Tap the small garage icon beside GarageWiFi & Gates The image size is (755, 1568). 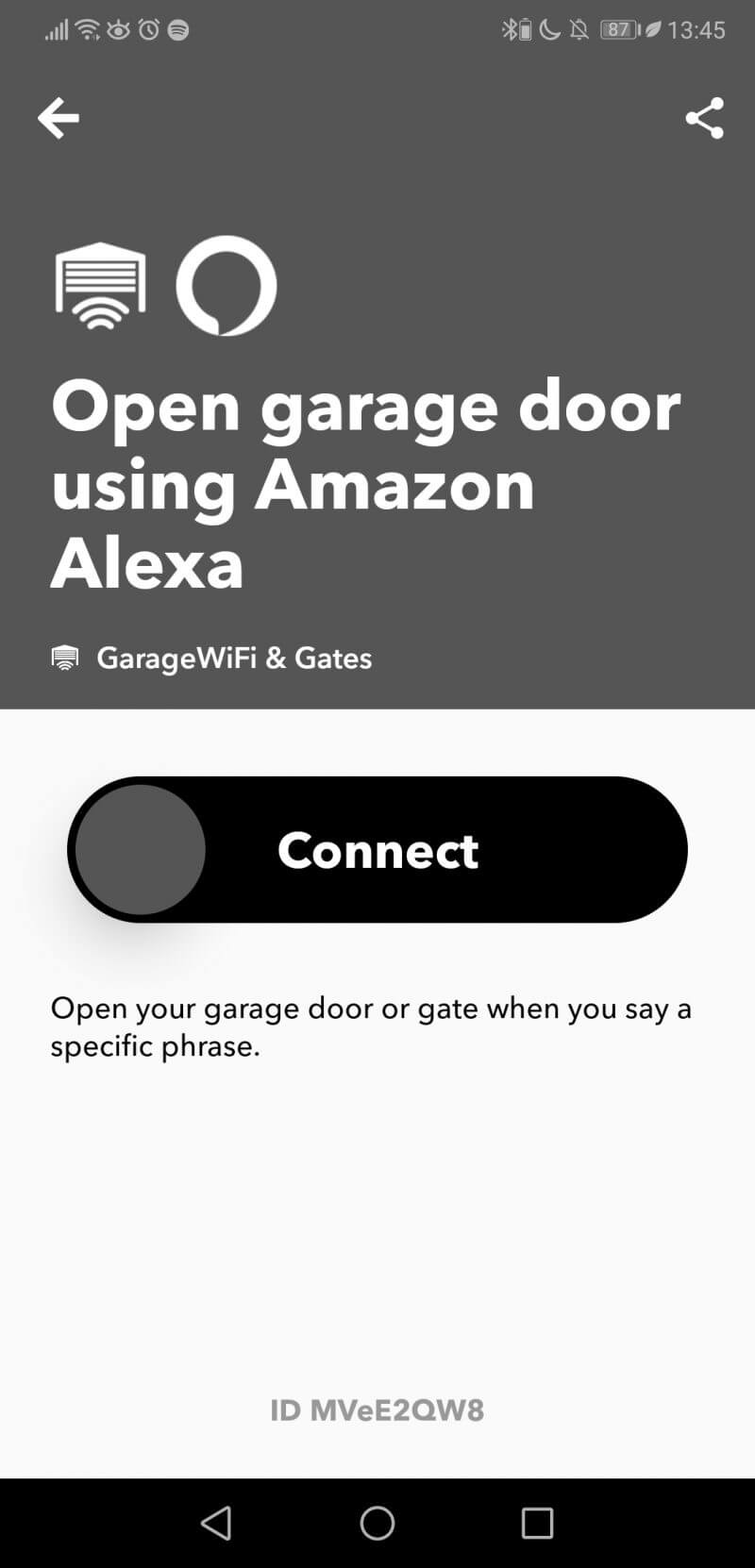point(65,657)
